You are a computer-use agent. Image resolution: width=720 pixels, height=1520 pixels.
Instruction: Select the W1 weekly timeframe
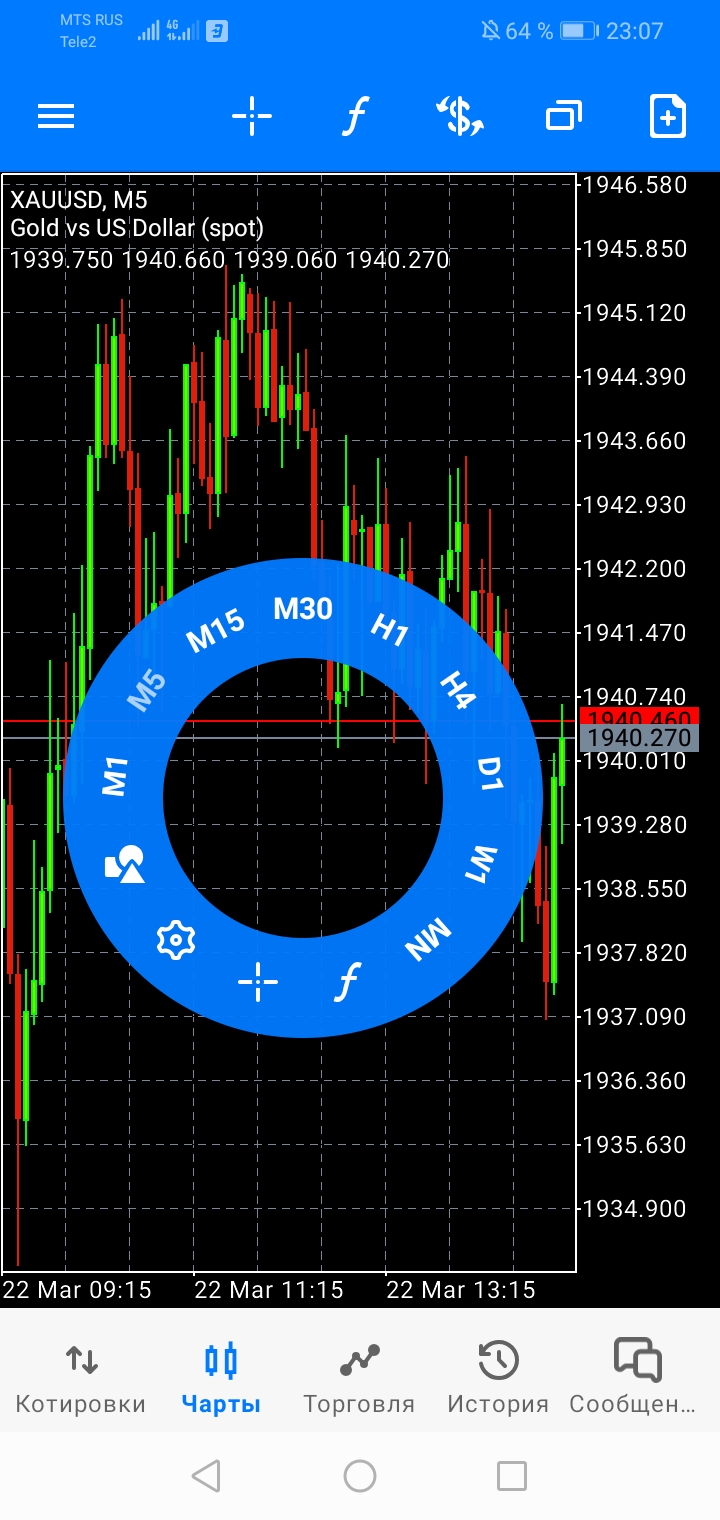(x=480, y=864)
